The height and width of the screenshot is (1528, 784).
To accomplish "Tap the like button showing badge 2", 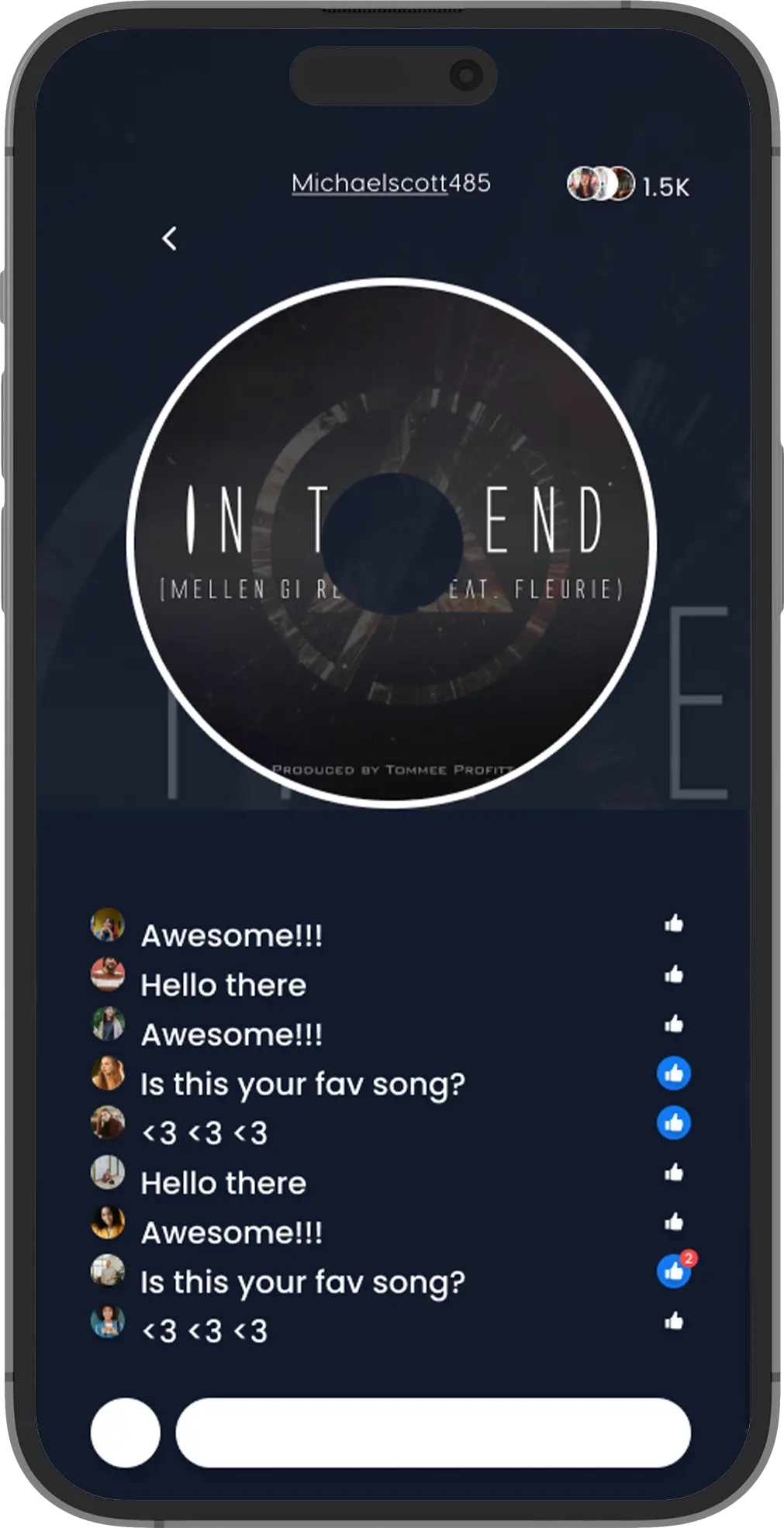I will click(x=673, y=1272).
